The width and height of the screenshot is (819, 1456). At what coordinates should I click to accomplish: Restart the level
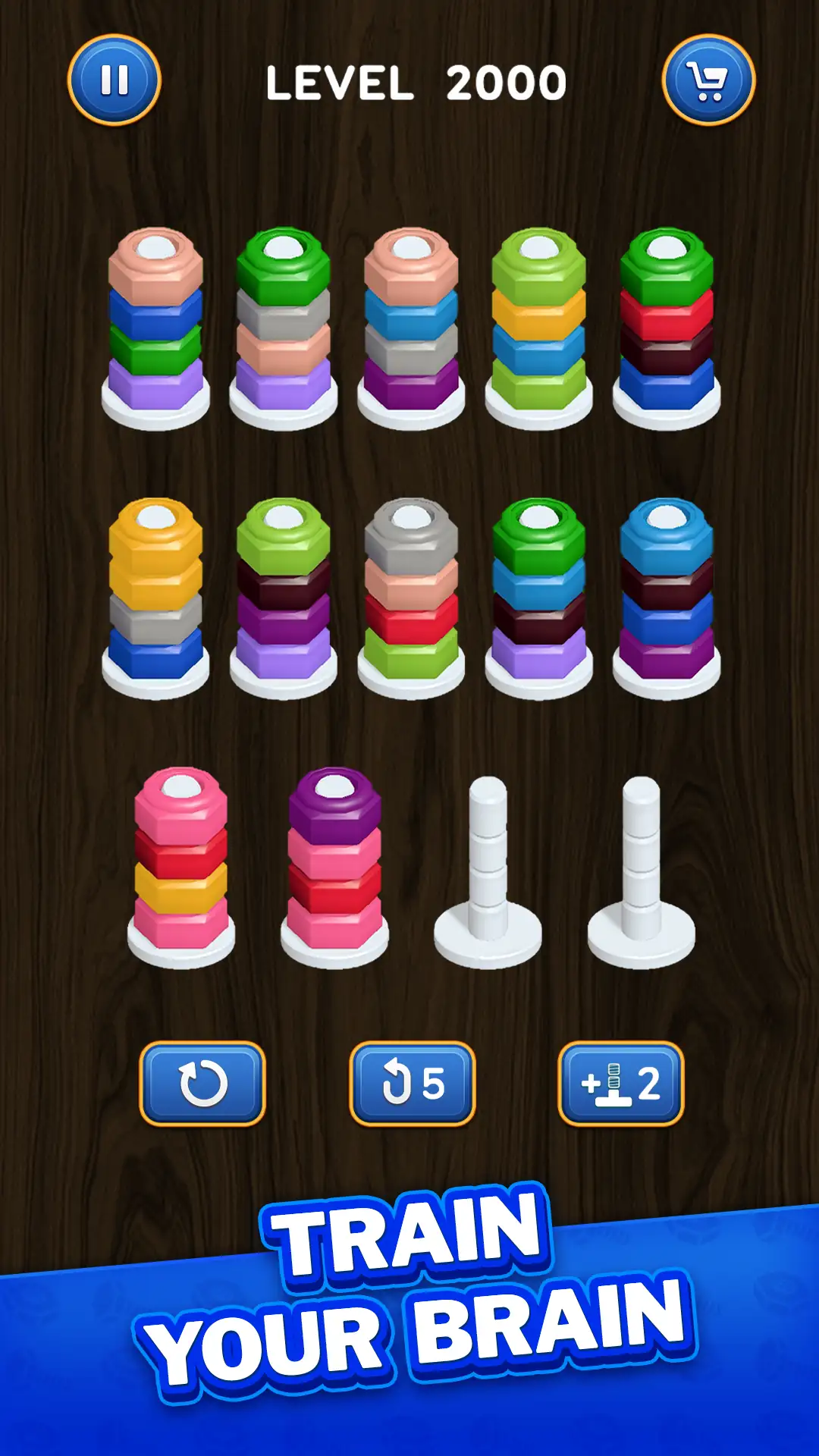tap(202, 1083)
